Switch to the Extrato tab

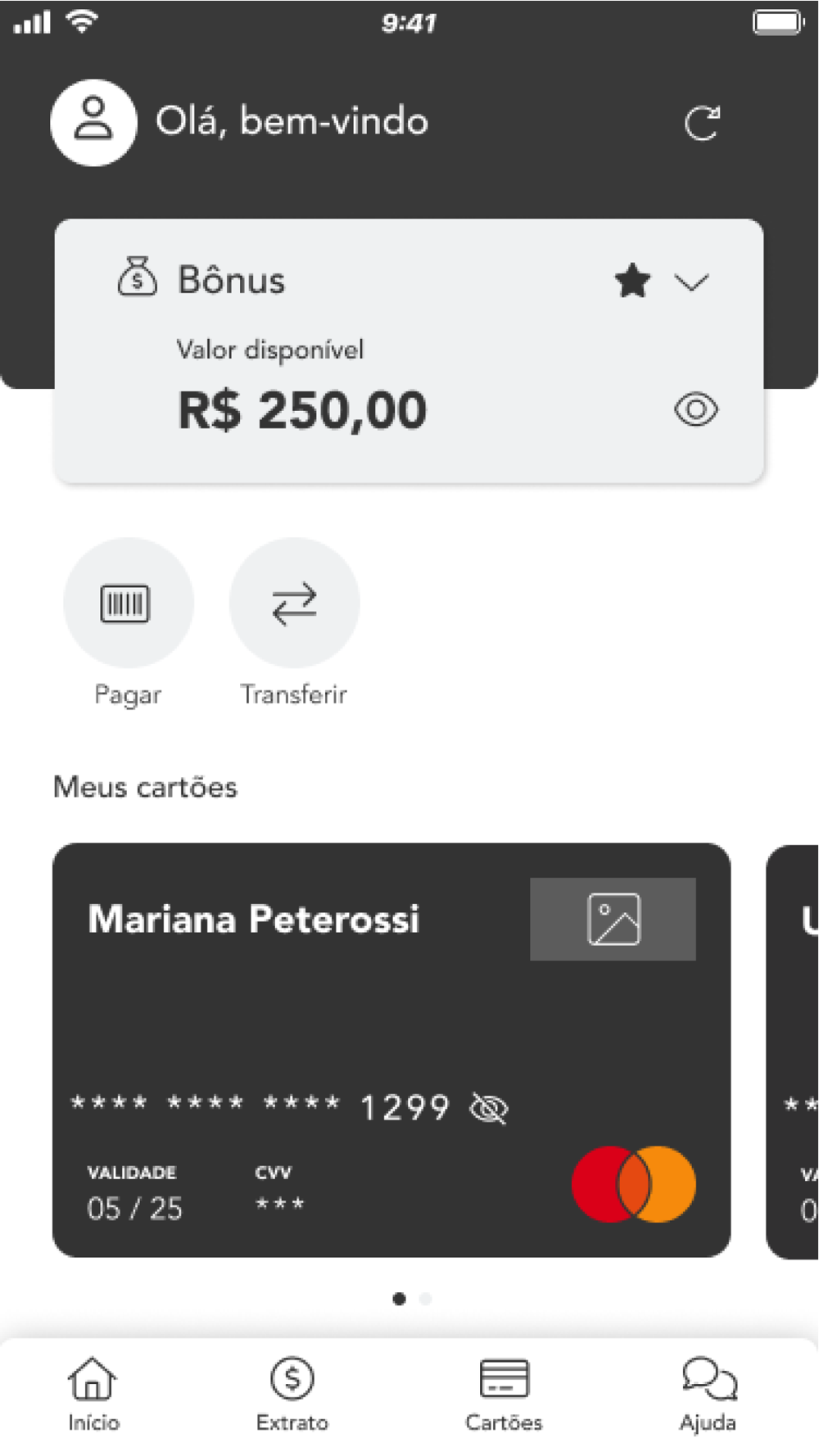coord(292,1394)
